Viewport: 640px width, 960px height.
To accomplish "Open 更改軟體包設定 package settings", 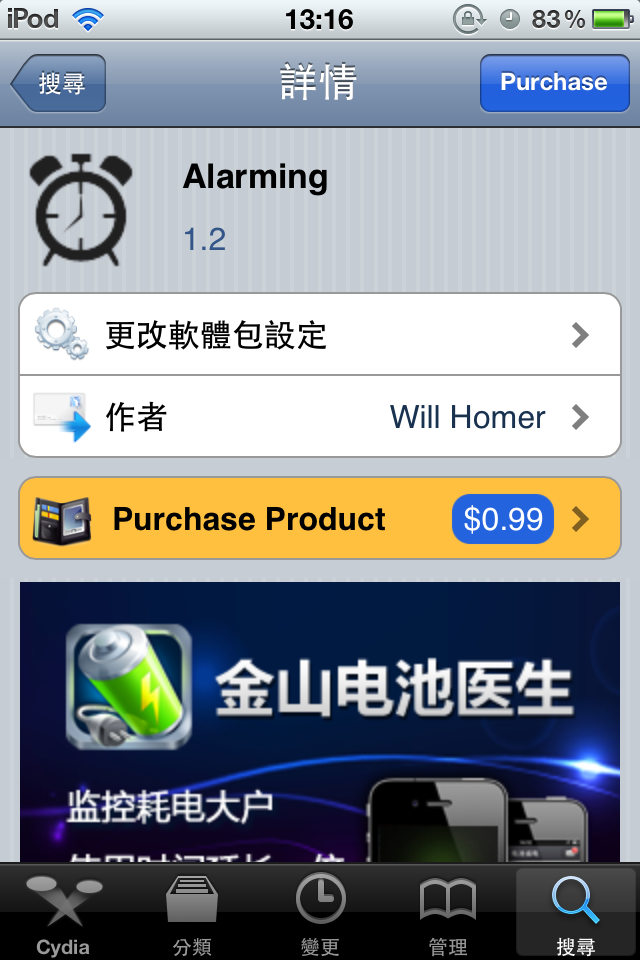I will pyautogui.click(x=320, y=335).
